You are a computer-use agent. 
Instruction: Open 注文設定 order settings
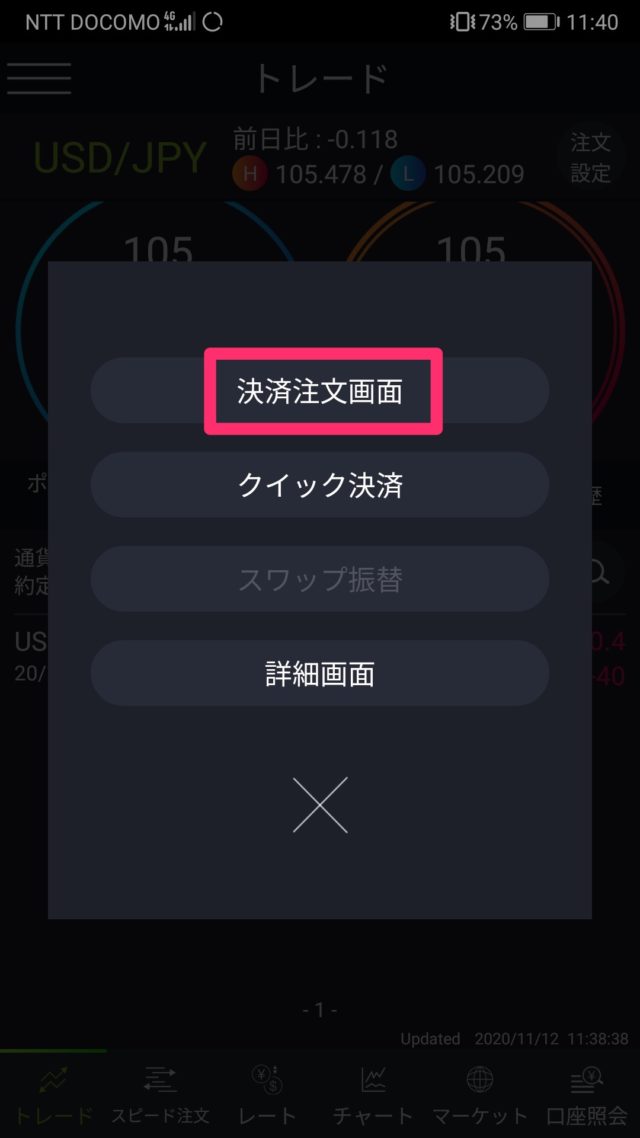pyautogui.click(x=590, y=158)
